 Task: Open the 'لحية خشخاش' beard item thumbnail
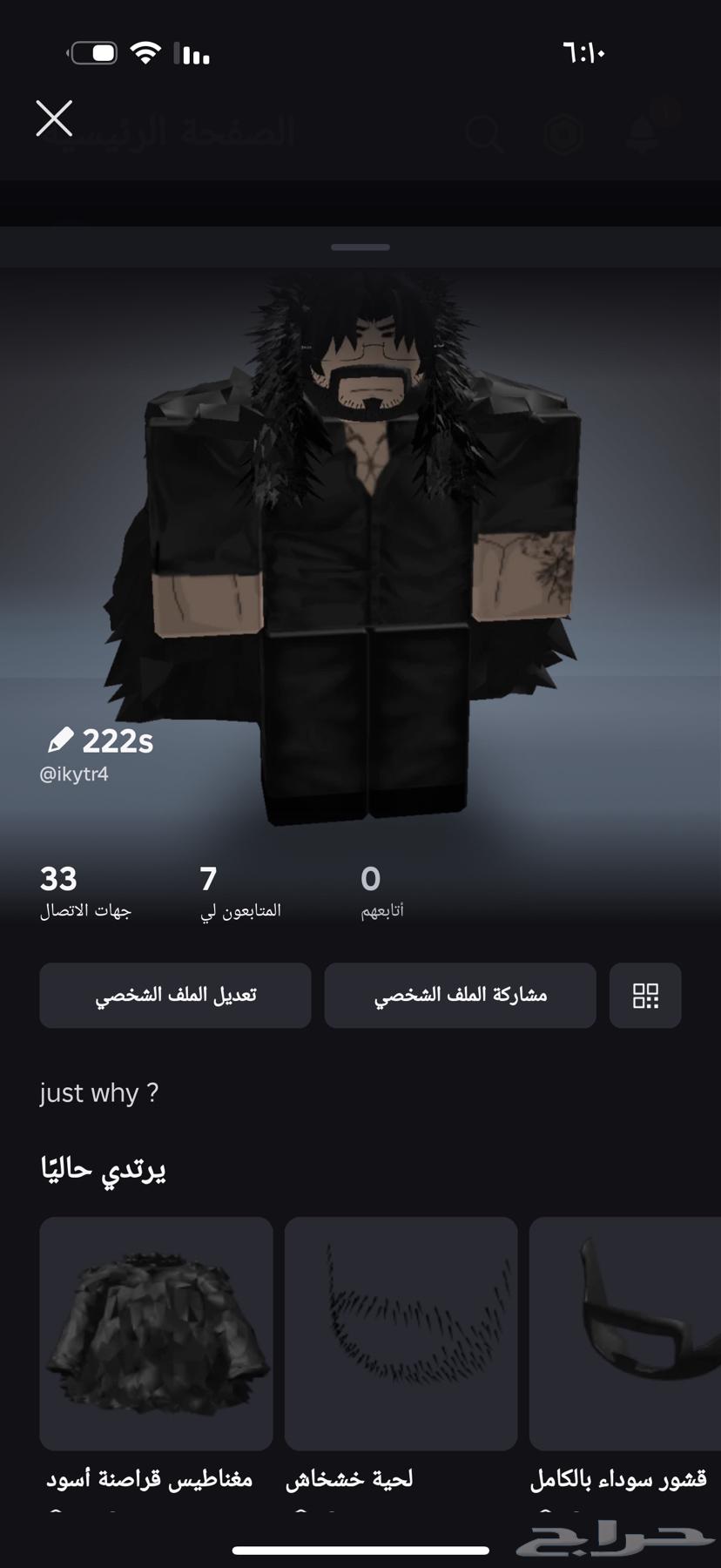click(401, 1334)
